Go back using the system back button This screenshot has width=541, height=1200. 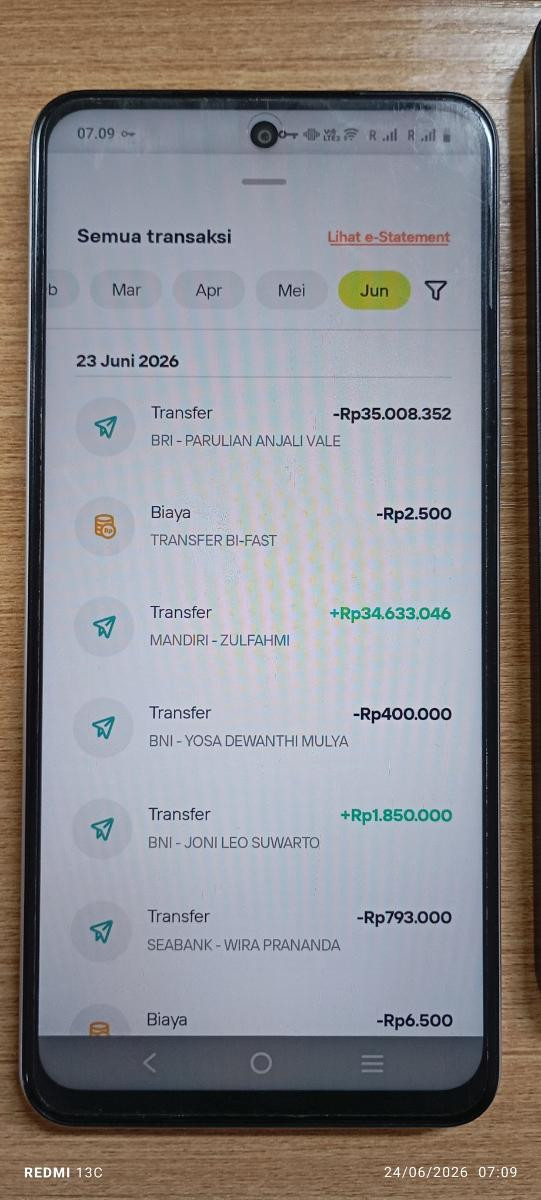pyautogui.click(x=149, y=1063)
